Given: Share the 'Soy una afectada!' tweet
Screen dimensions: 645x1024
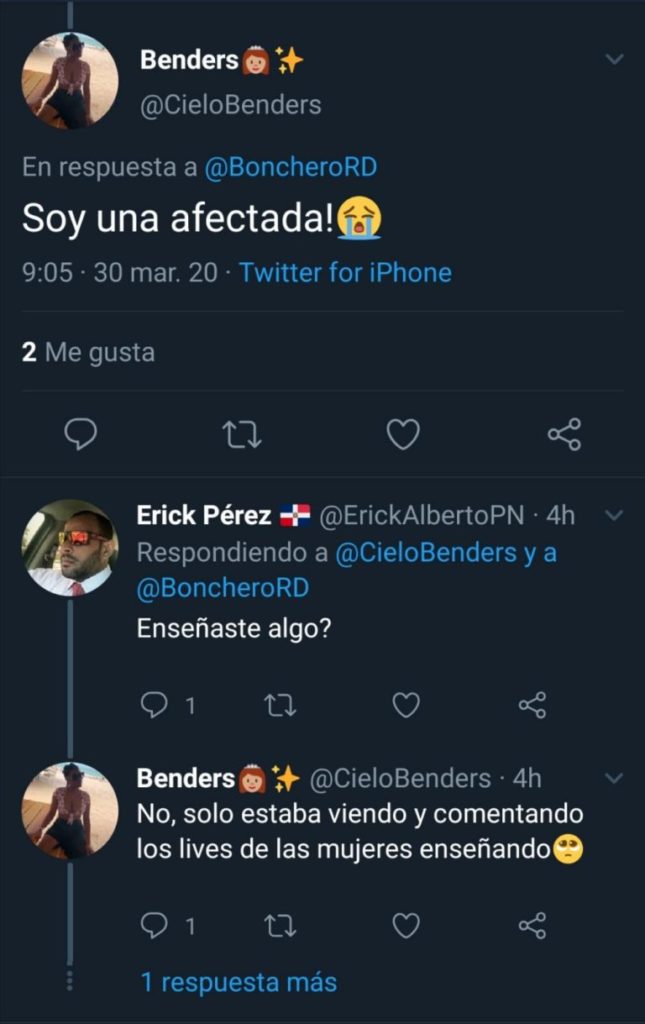Looking at the screenshot, I should 564,434.
